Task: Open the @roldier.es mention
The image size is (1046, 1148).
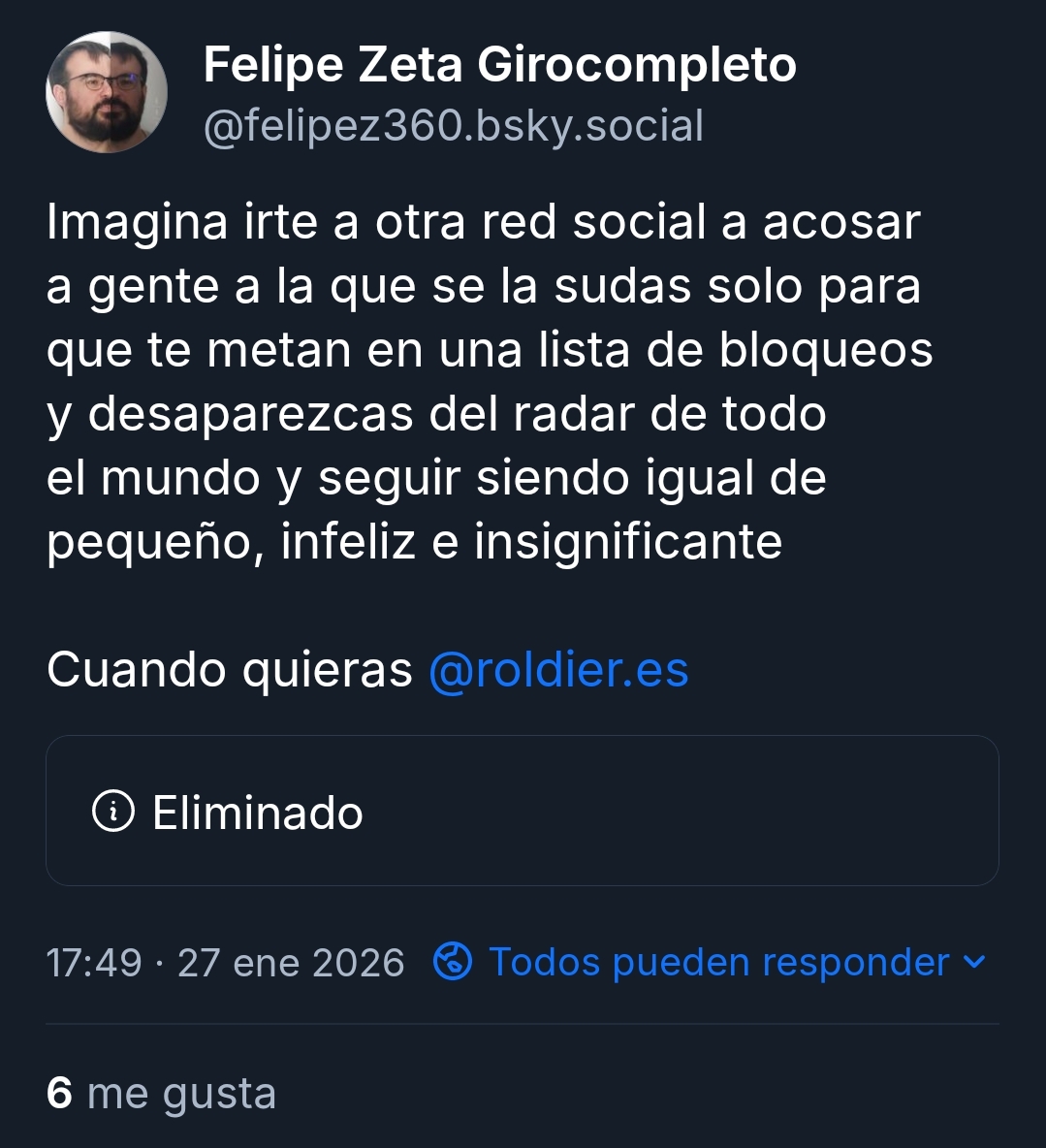Action: click(x=558, y=670)
